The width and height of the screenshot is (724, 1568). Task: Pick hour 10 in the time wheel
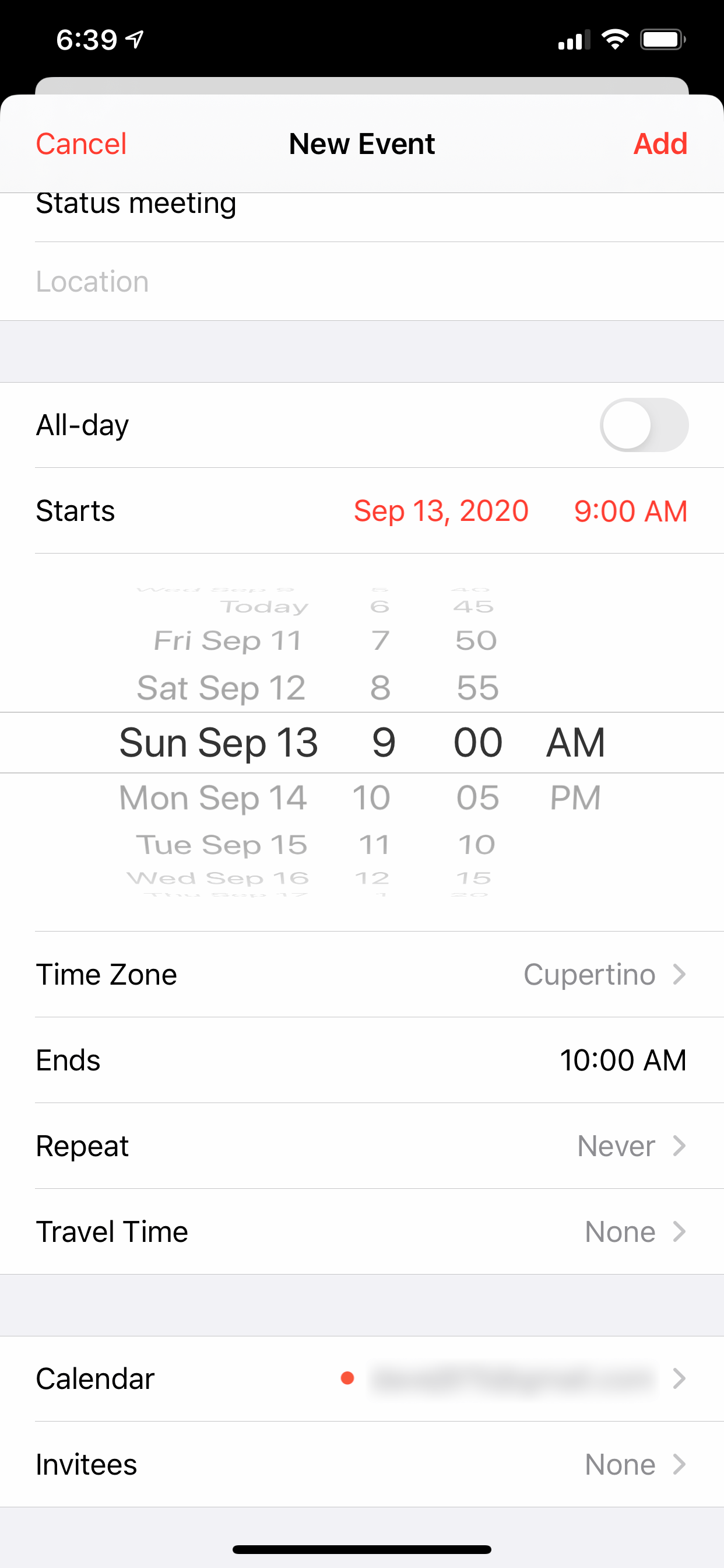[371, 797]
